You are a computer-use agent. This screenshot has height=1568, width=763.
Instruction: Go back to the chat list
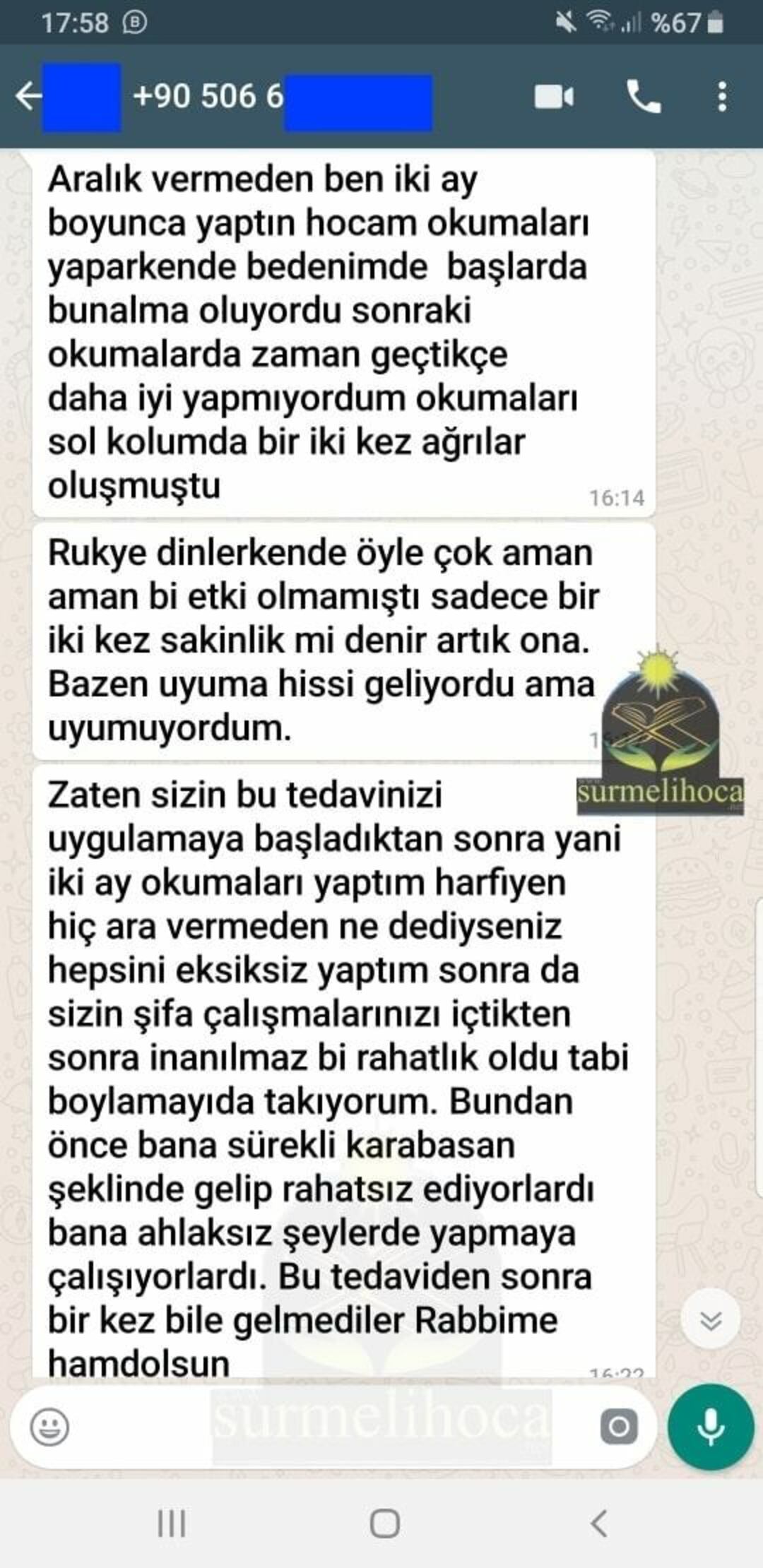(x=28, y=97)
